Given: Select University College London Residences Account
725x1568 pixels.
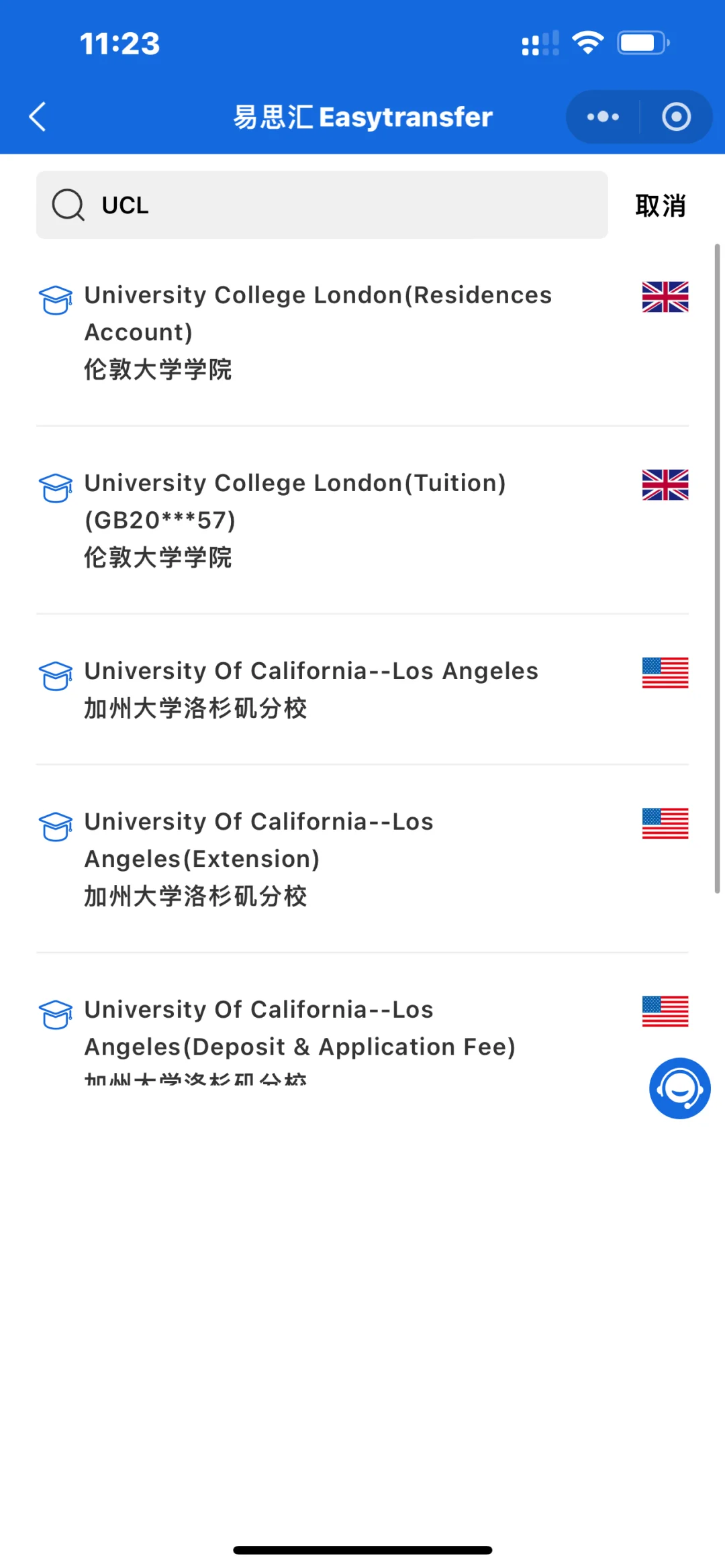Looking at the screenshot, I should (362, 332).
